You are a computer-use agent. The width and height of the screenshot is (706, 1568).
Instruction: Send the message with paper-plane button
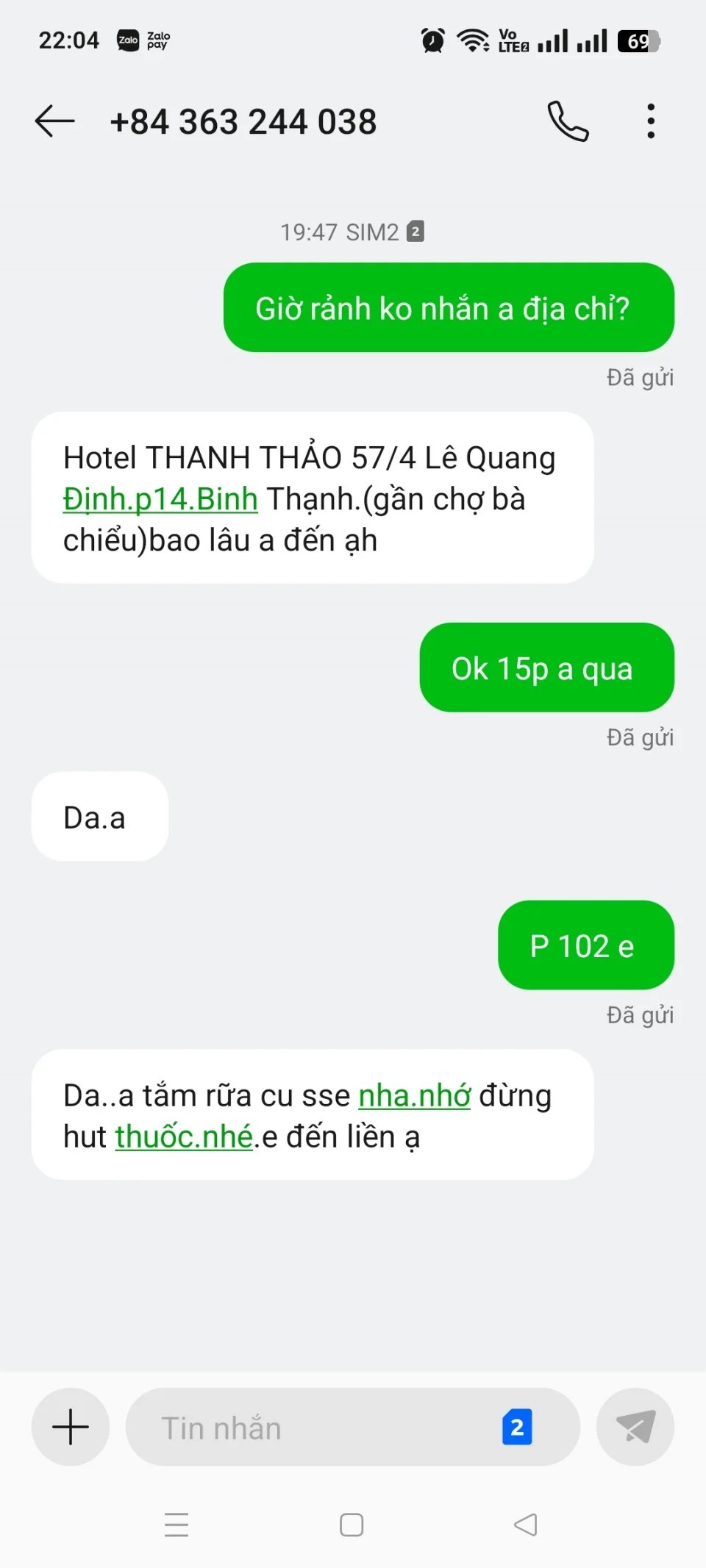pos(635,1427)
